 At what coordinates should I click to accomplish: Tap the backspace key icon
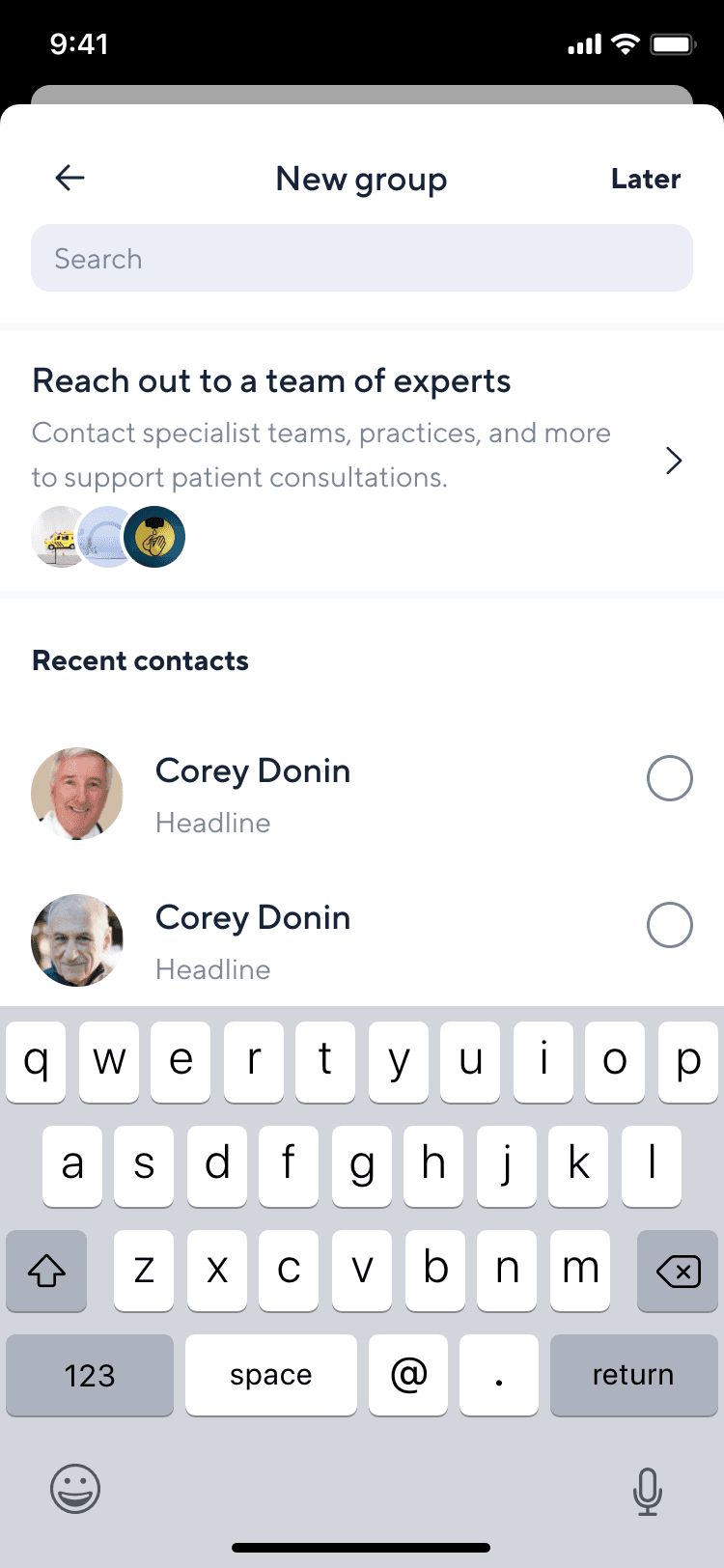click(677, 1272)
